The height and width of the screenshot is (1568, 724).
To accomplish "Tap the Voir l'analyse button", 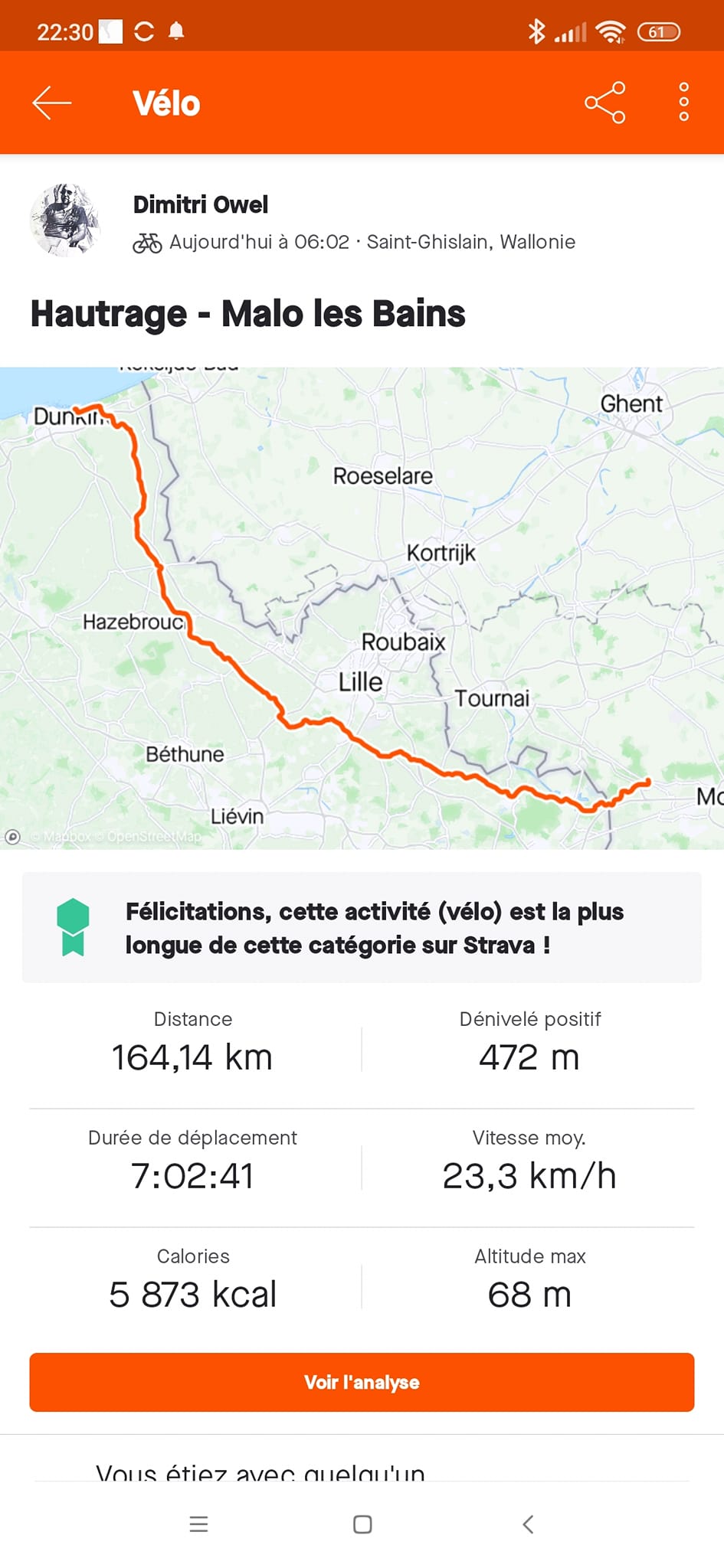I will [362, 1382].
